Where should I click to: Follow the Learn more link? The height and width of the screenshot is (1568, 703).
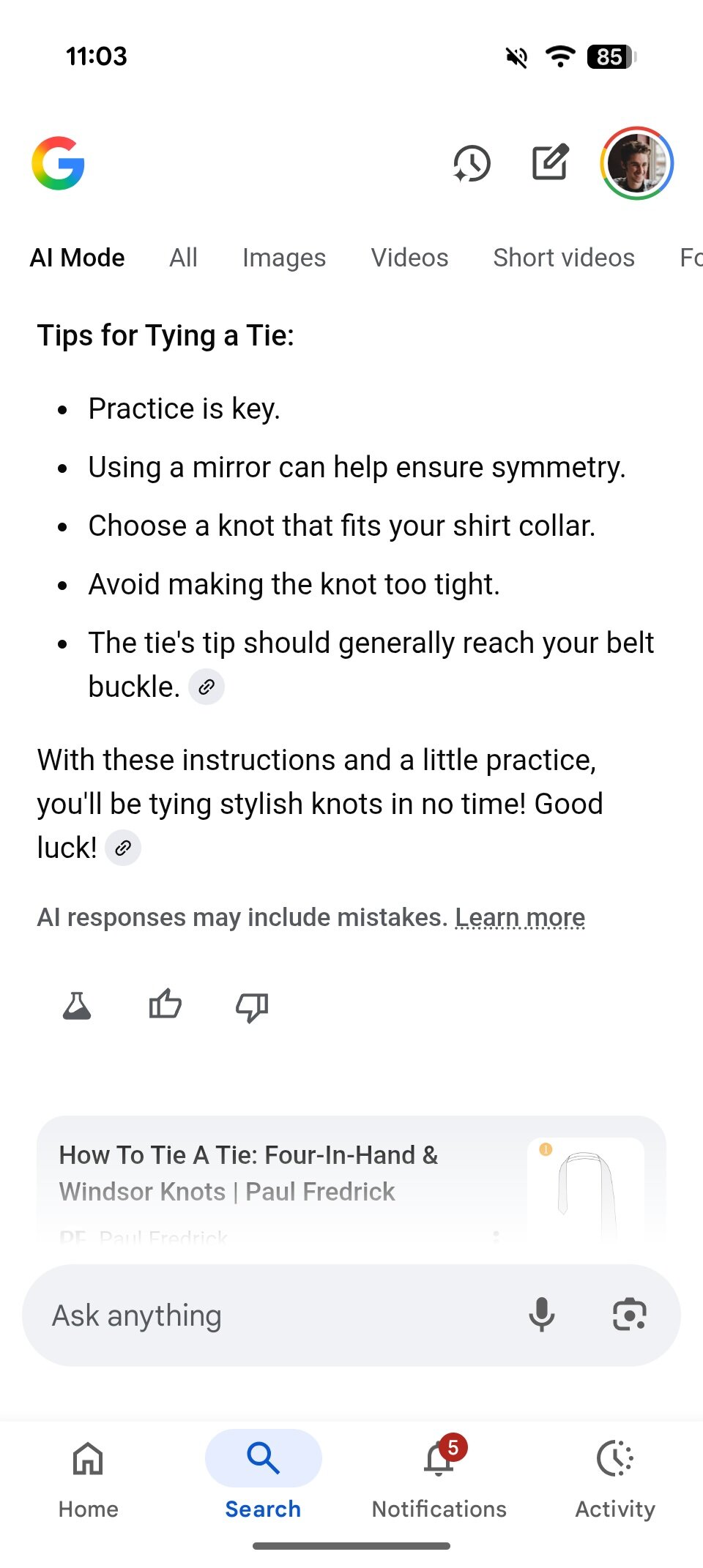click(520, 917)
